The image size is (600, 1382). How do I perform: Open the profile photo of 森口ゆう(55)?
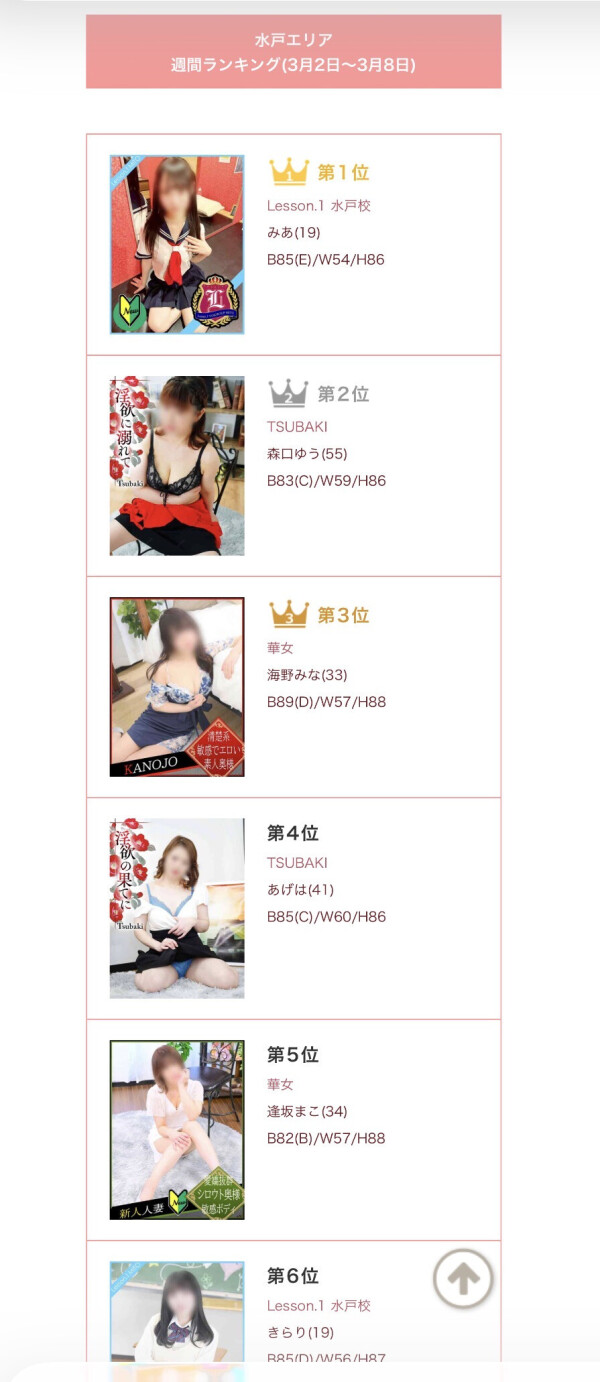tap(177, 466)
